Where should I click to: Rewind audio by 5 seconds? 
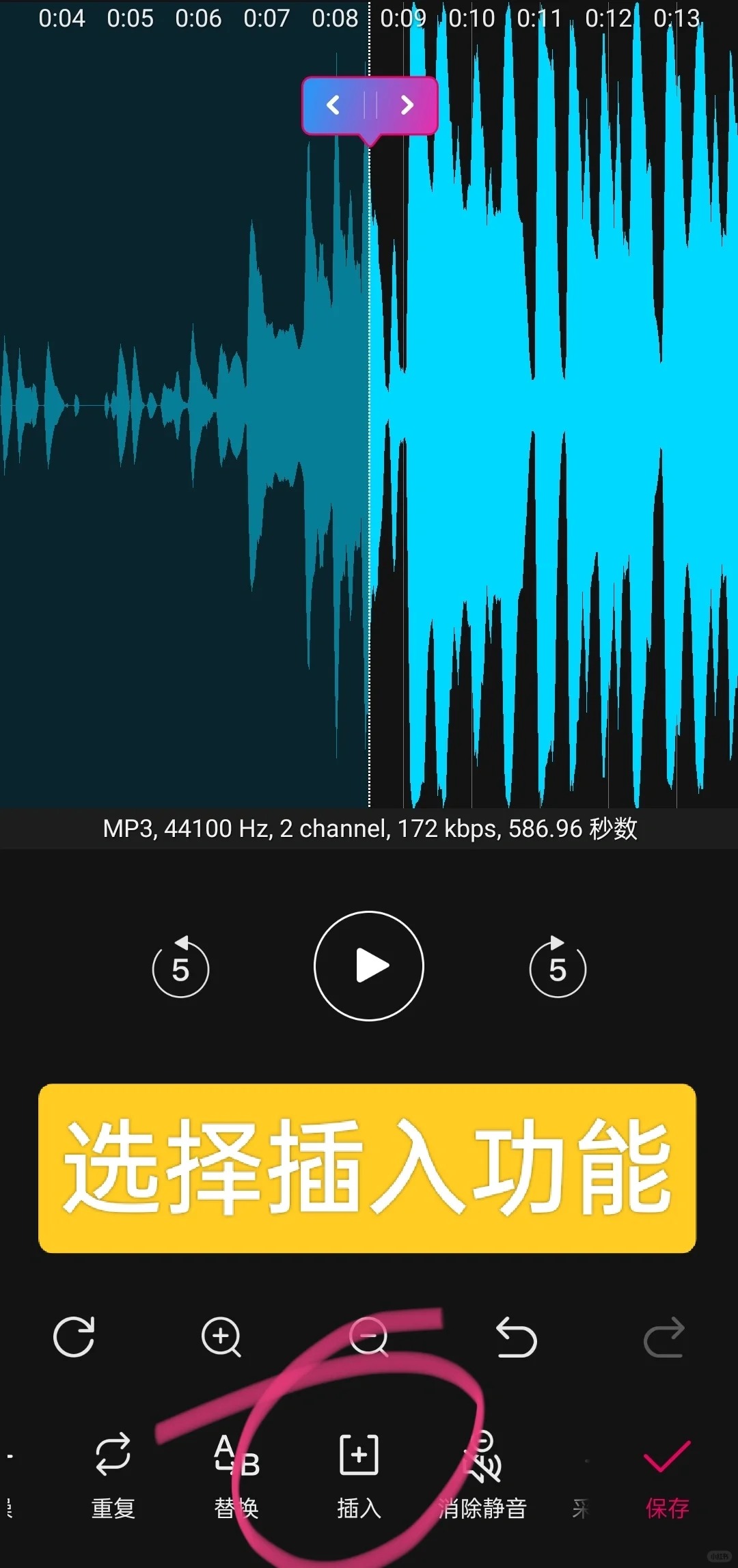[x=180, y=966]
